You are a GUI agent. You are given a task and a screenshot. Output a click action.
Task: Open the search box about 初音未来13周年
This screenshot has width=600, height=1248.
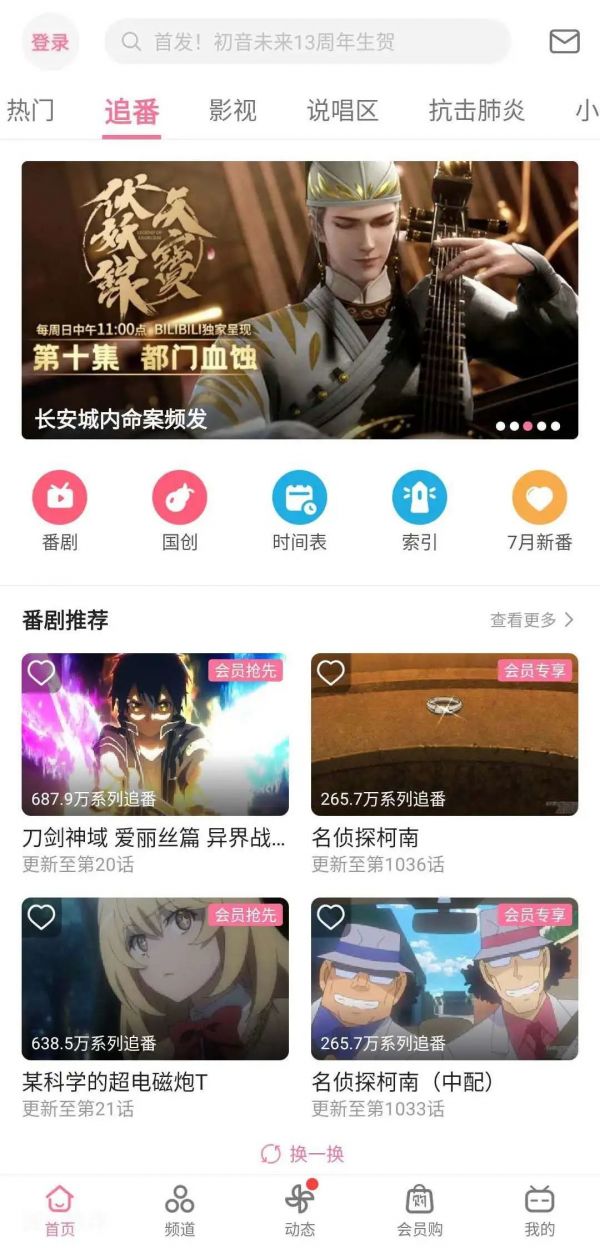pyautogui.click(x=307, y=42)
